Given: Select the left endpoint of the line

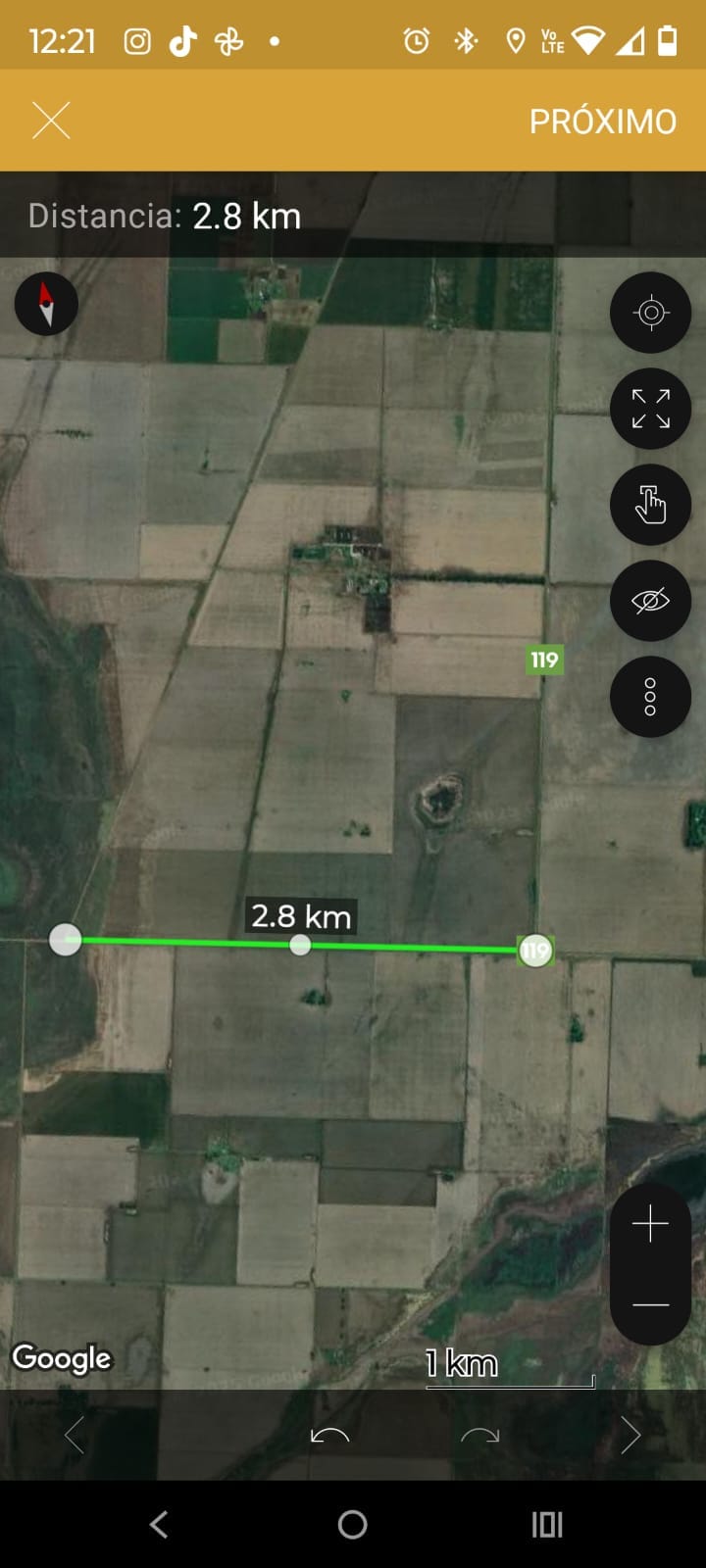Looking at the screenshot, I should pyautogui.click(x=66, y=940).
